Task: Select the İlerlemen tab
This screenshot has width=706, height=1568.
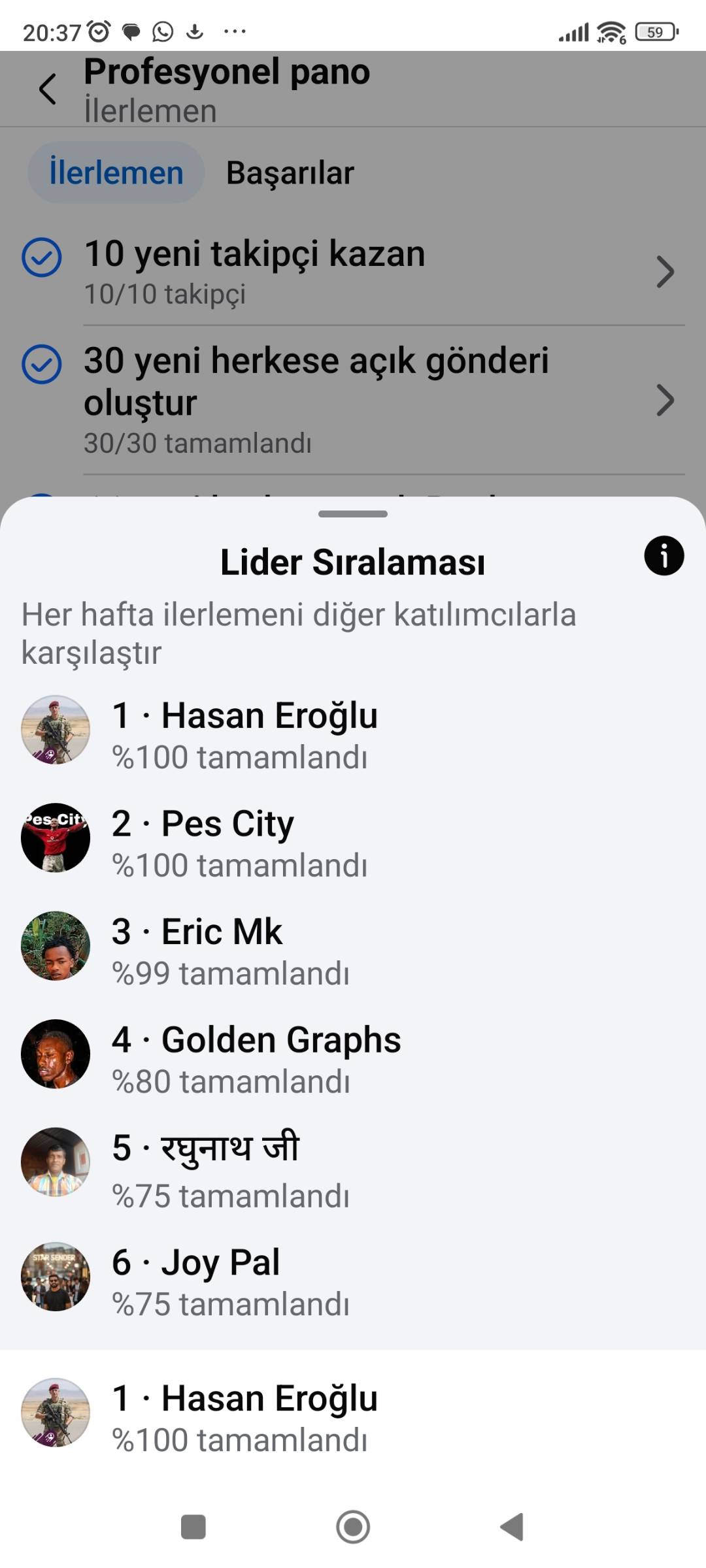Action: click(x=116, y=173)
